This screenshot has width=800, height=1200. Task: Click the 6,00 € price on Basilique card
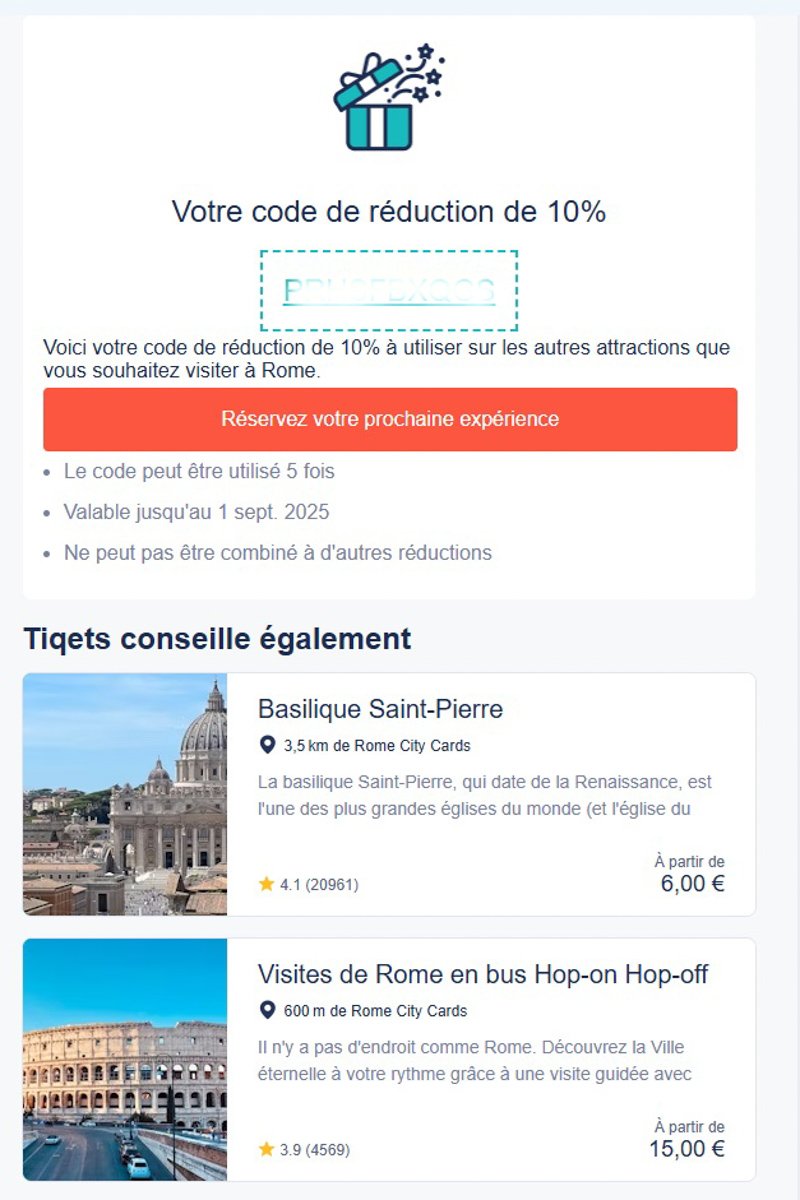click(690, 882)
